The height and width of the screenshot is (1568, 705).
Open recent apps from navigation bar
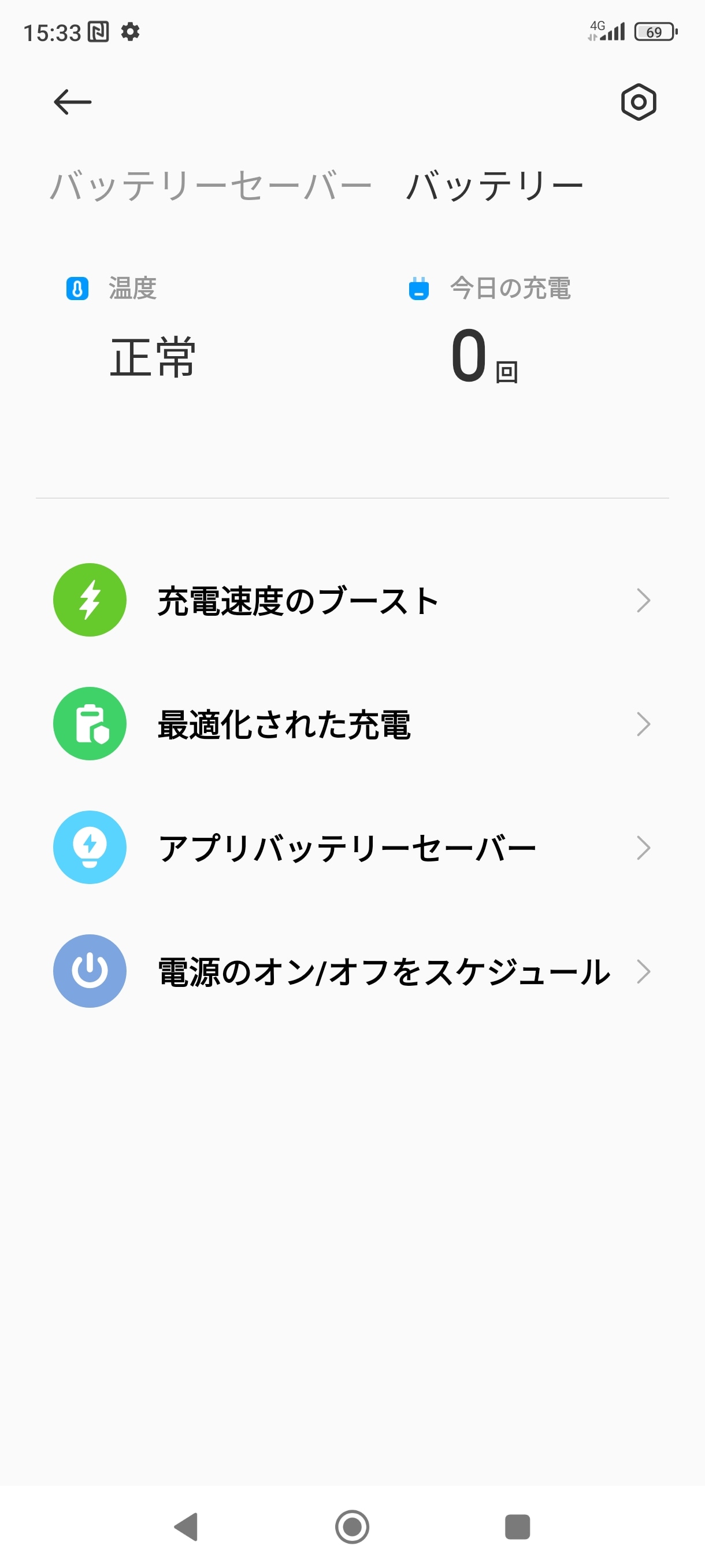517,1526
